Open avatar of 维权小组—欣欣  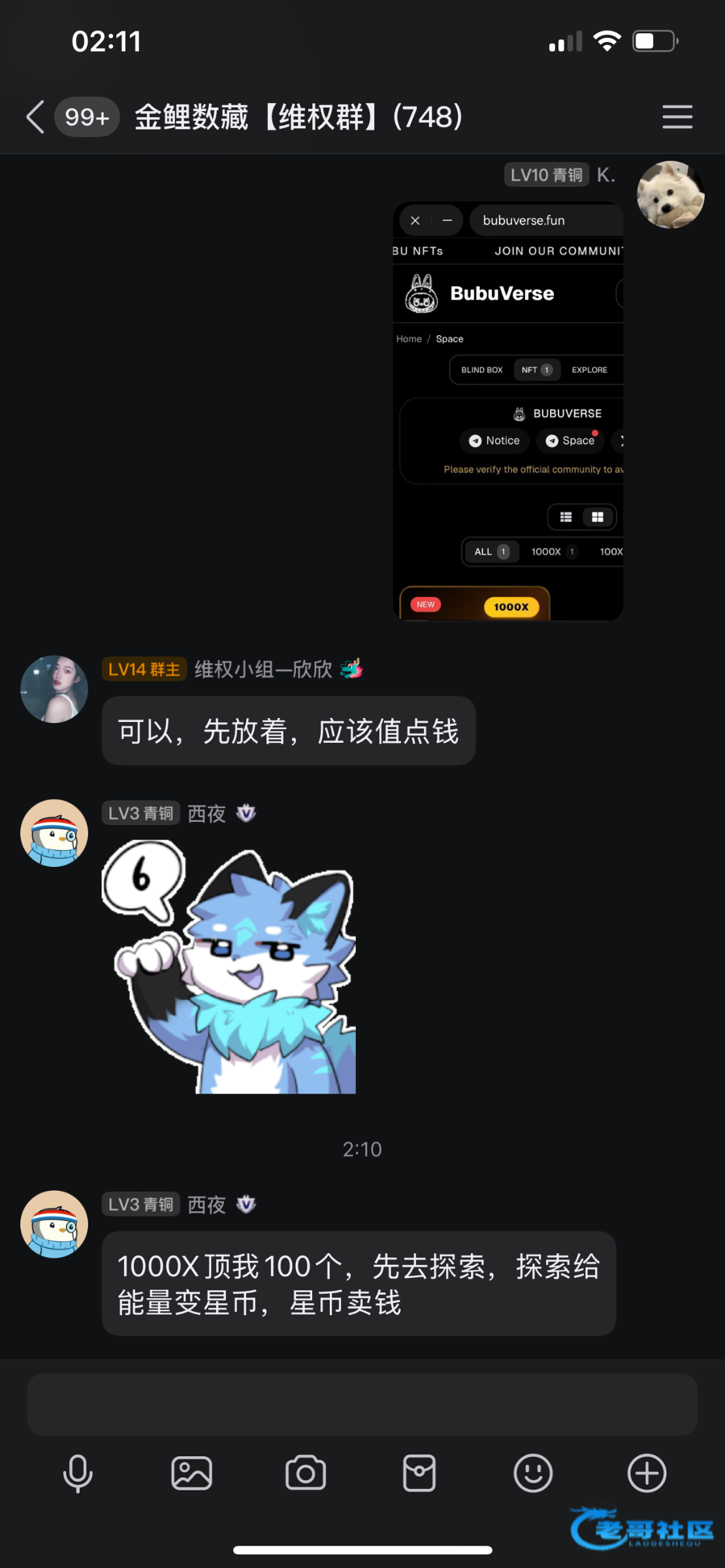click(54, 689)
